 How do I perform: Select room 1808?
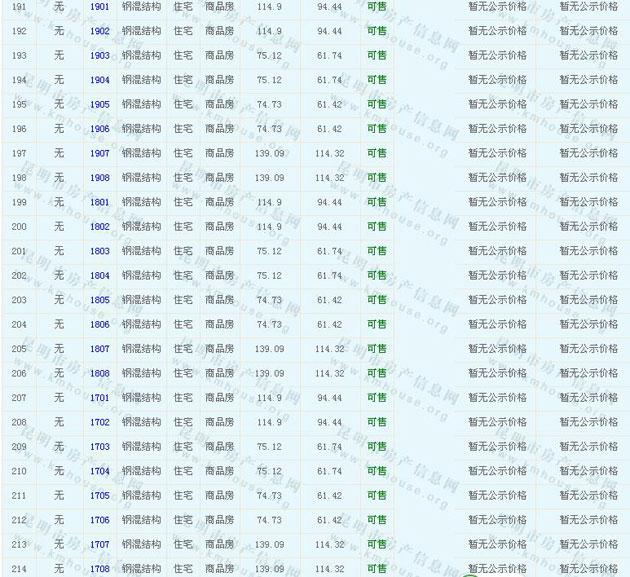pyautogui.click(x=99, y=374)
